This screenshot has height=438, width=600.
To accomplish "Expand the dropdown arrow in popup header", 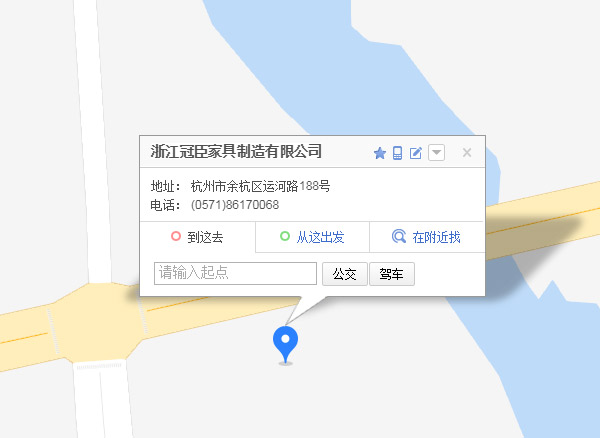I will click(x=436, y=153).
